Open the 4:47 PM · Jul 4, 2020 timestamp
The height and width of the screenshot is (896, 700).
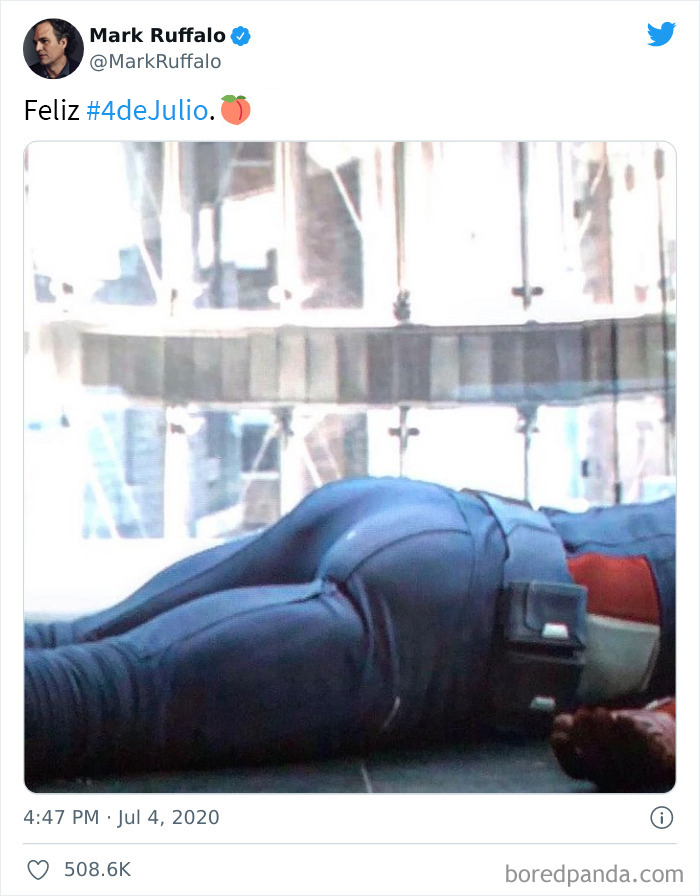coord(122,817)
